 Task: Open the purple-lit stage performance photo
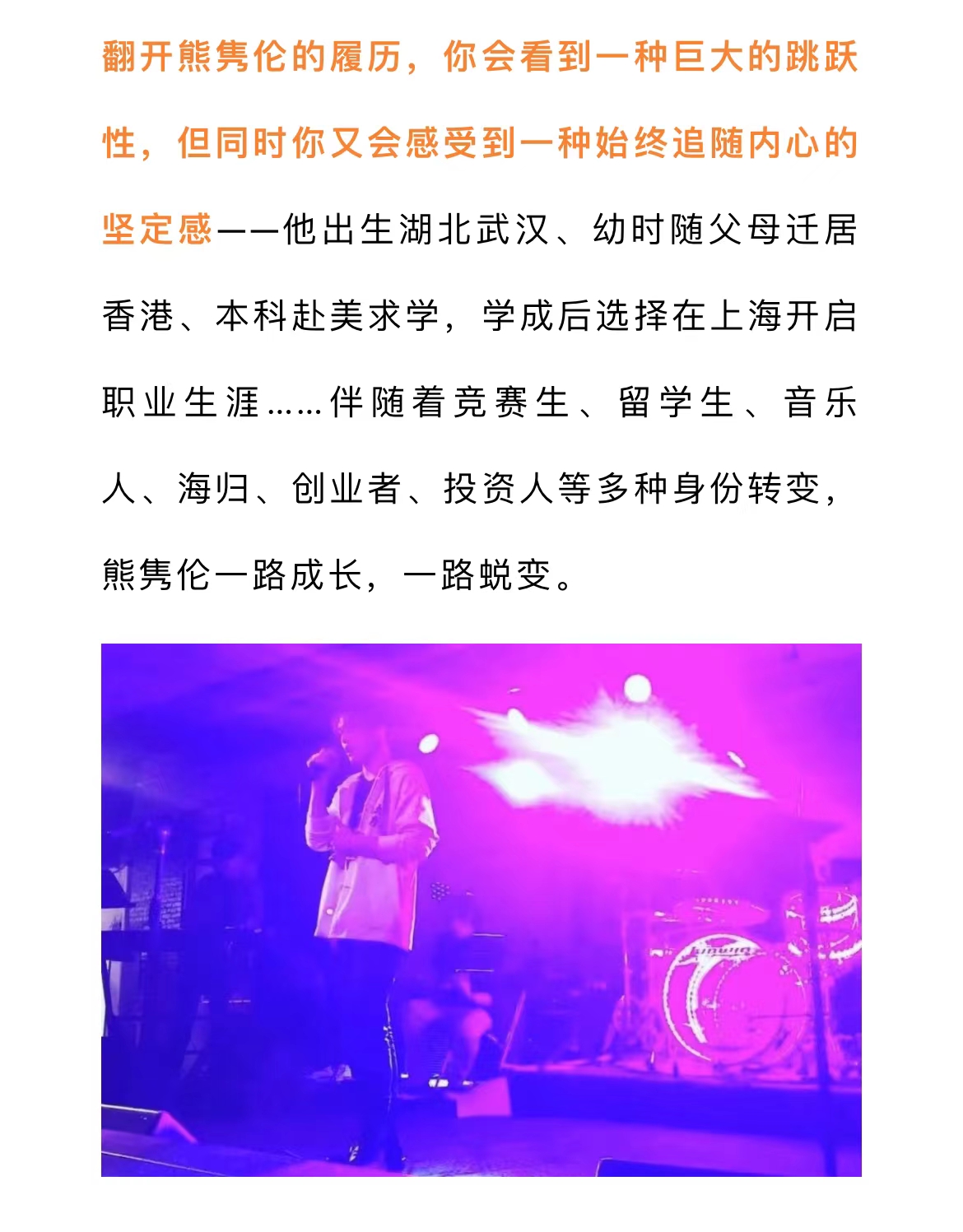(x=481, y=909)
